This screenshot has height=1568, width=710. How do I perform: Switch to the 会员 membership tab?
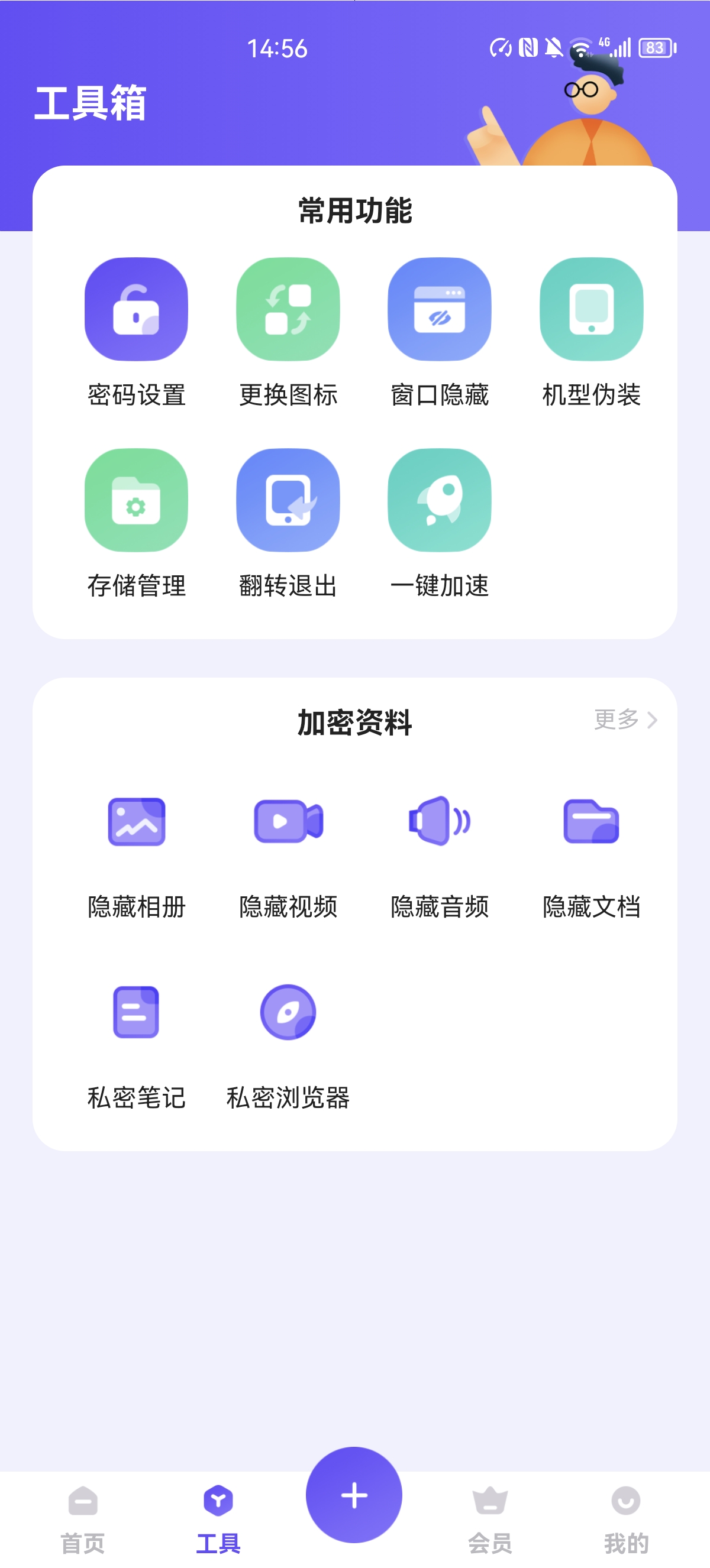pos(489,1515)
